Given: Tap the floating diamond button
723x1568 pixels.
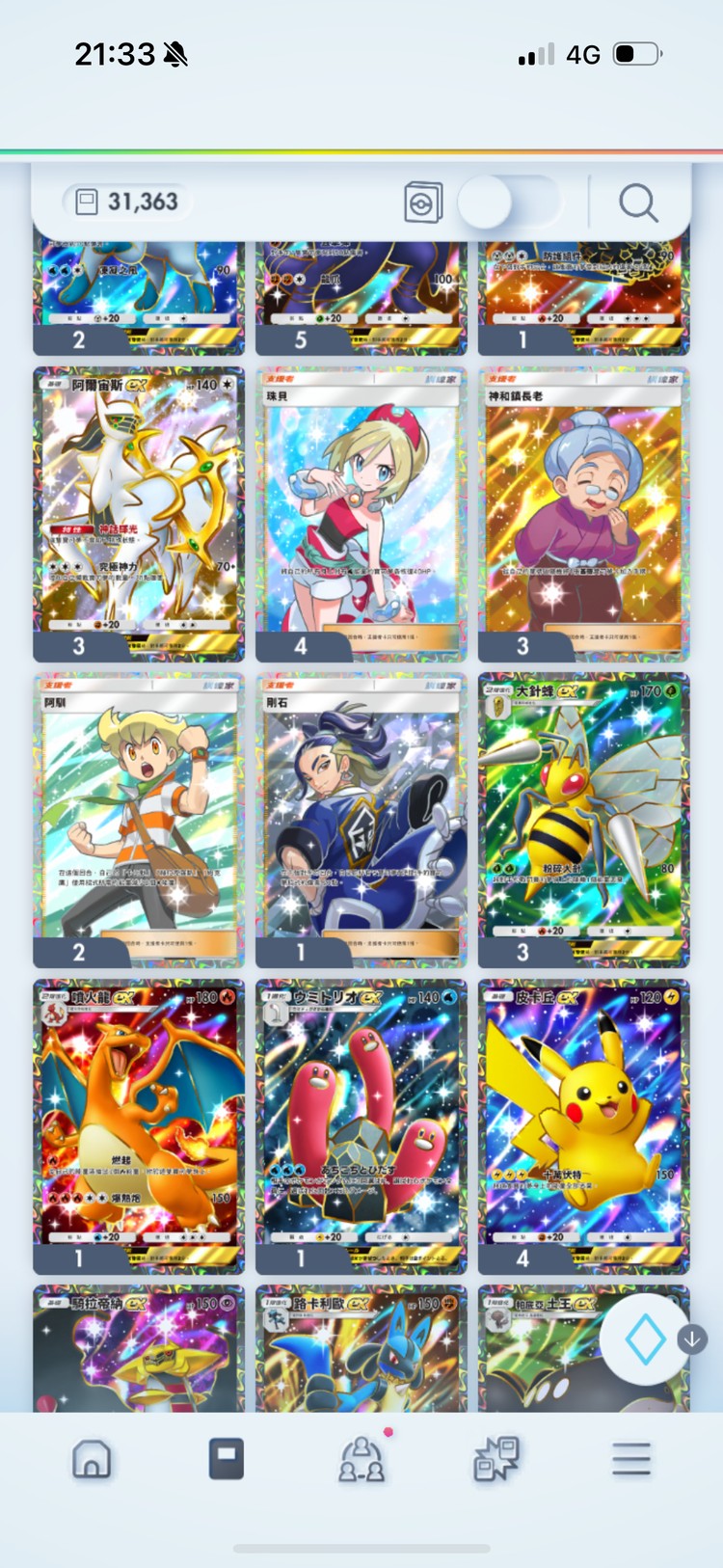Looking at the screenshot, I should pyautogui.click(x=645, y=1339).
